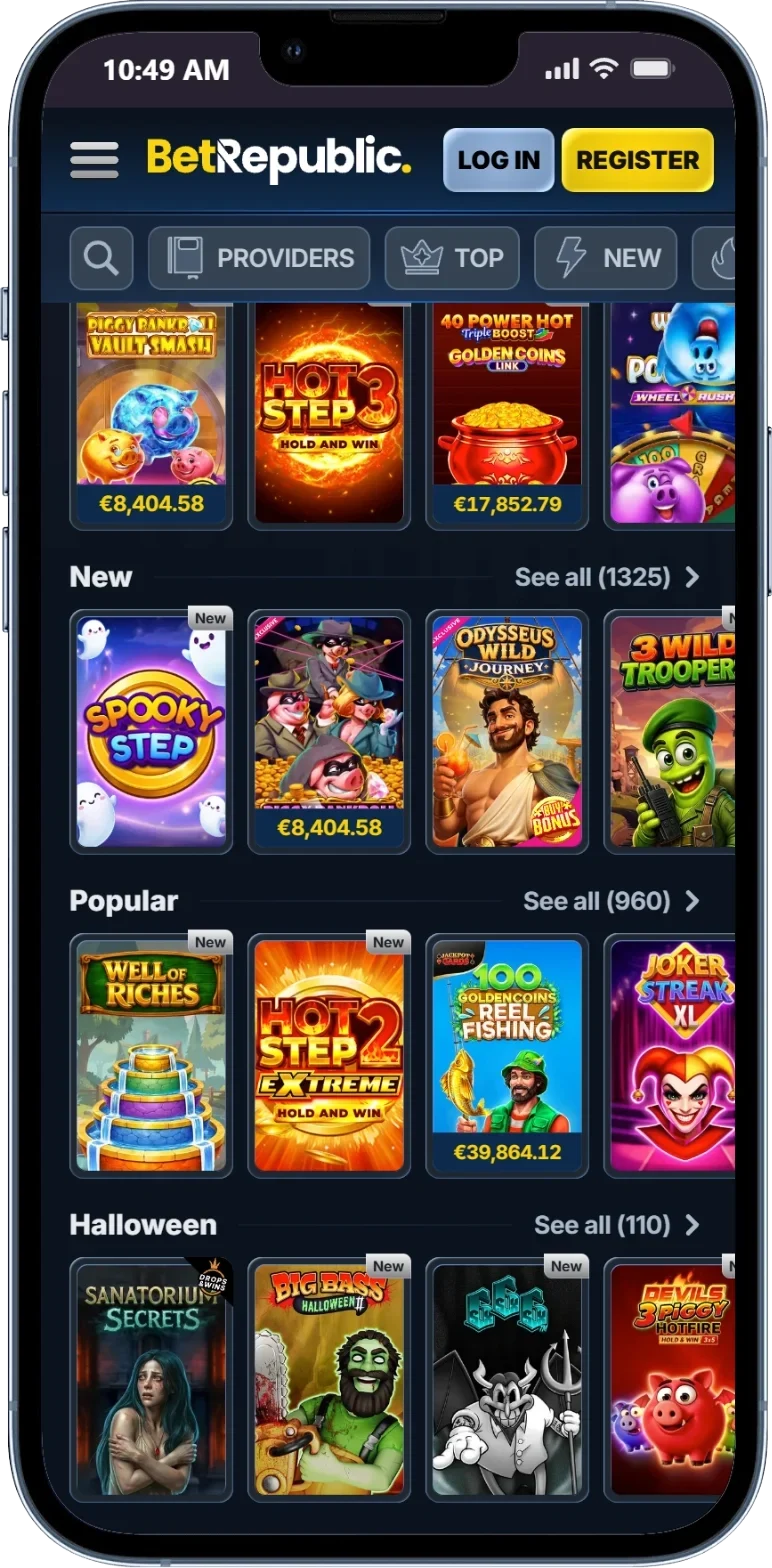
Task: Select the PROVIDERS filter chip
Action: point(259,258)
